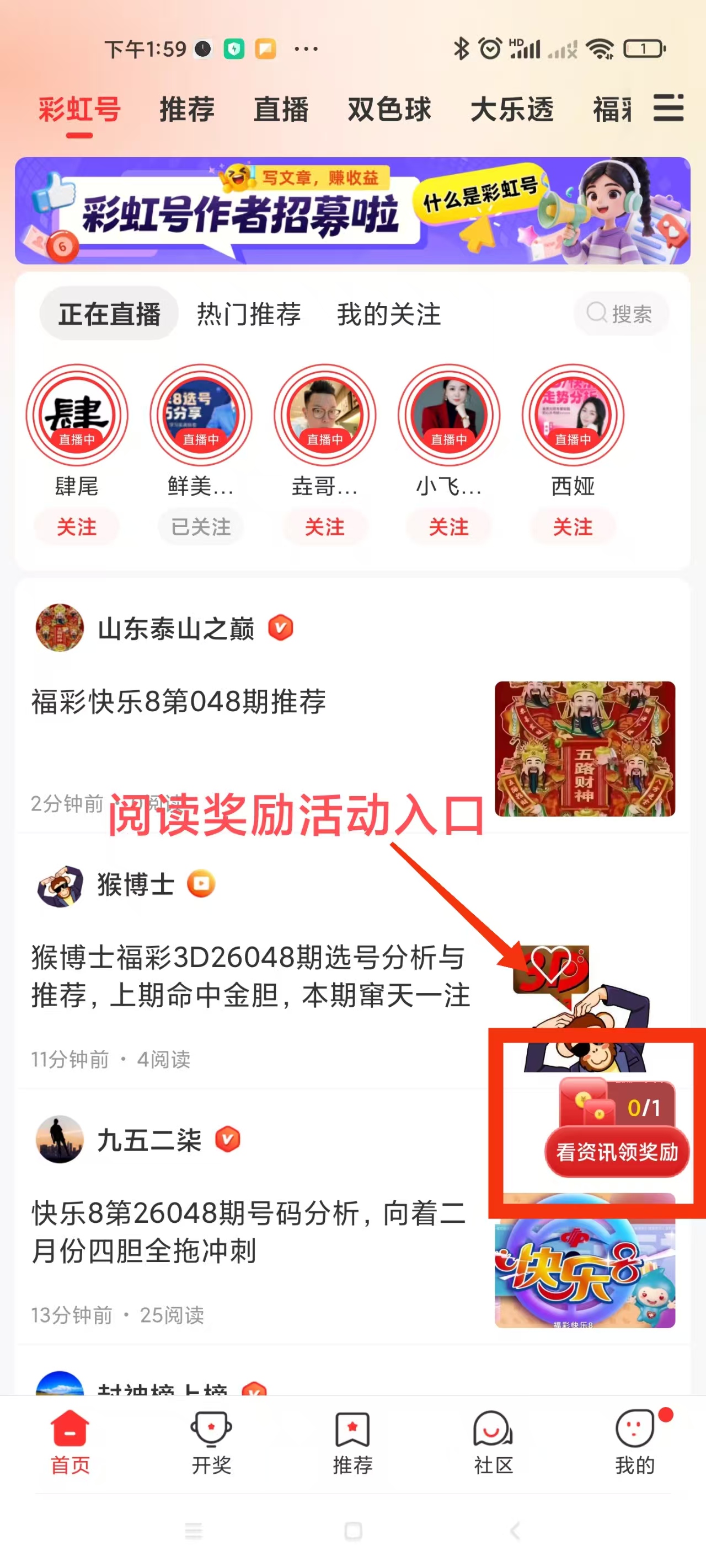This screenshot has height=1568, width=706.
Task: Switch to the 我的 bottom tab
Action: [634, 1442]
